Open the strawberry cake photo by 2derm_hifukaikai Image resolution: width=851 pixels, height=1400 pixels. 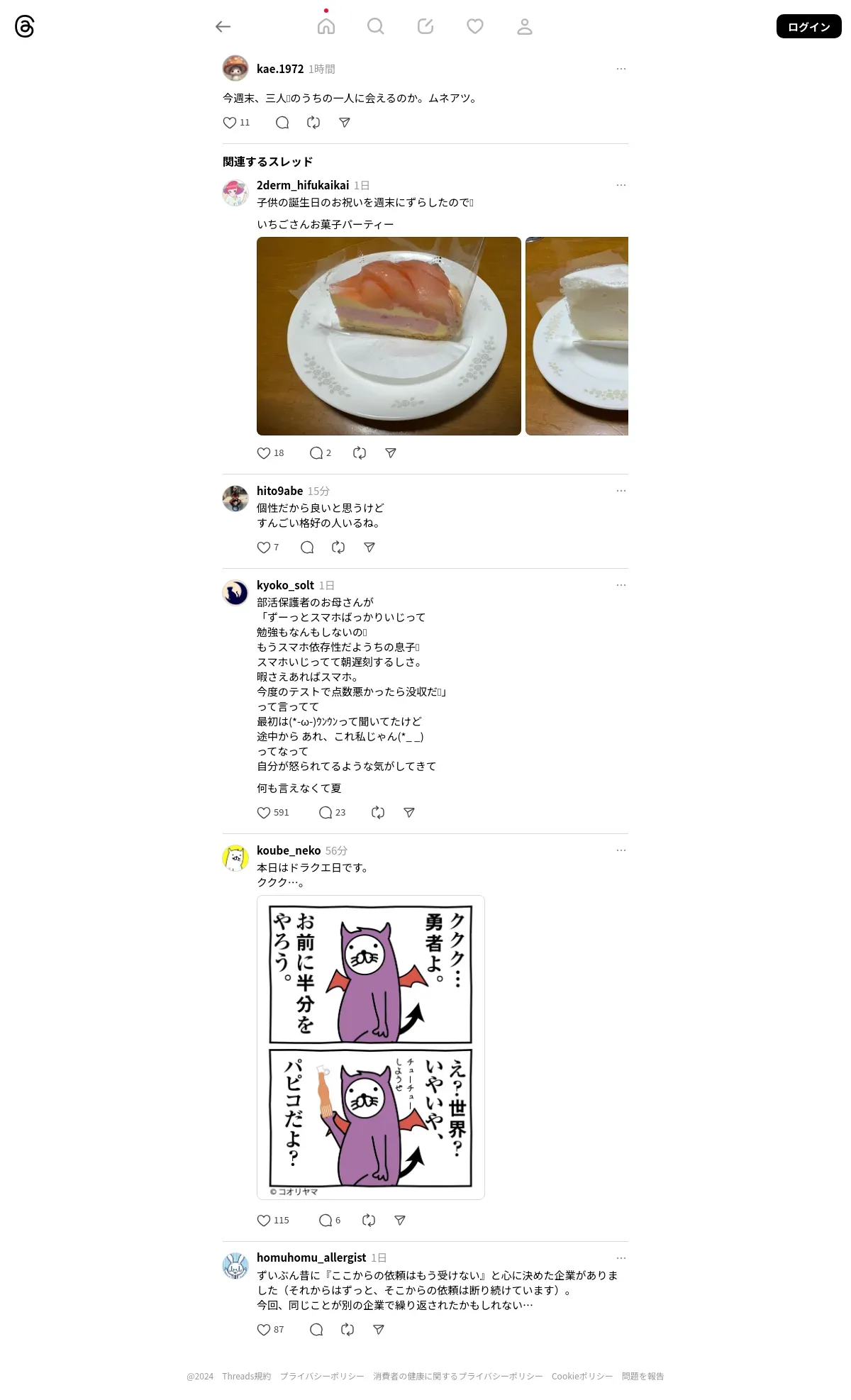coord(389,336)
